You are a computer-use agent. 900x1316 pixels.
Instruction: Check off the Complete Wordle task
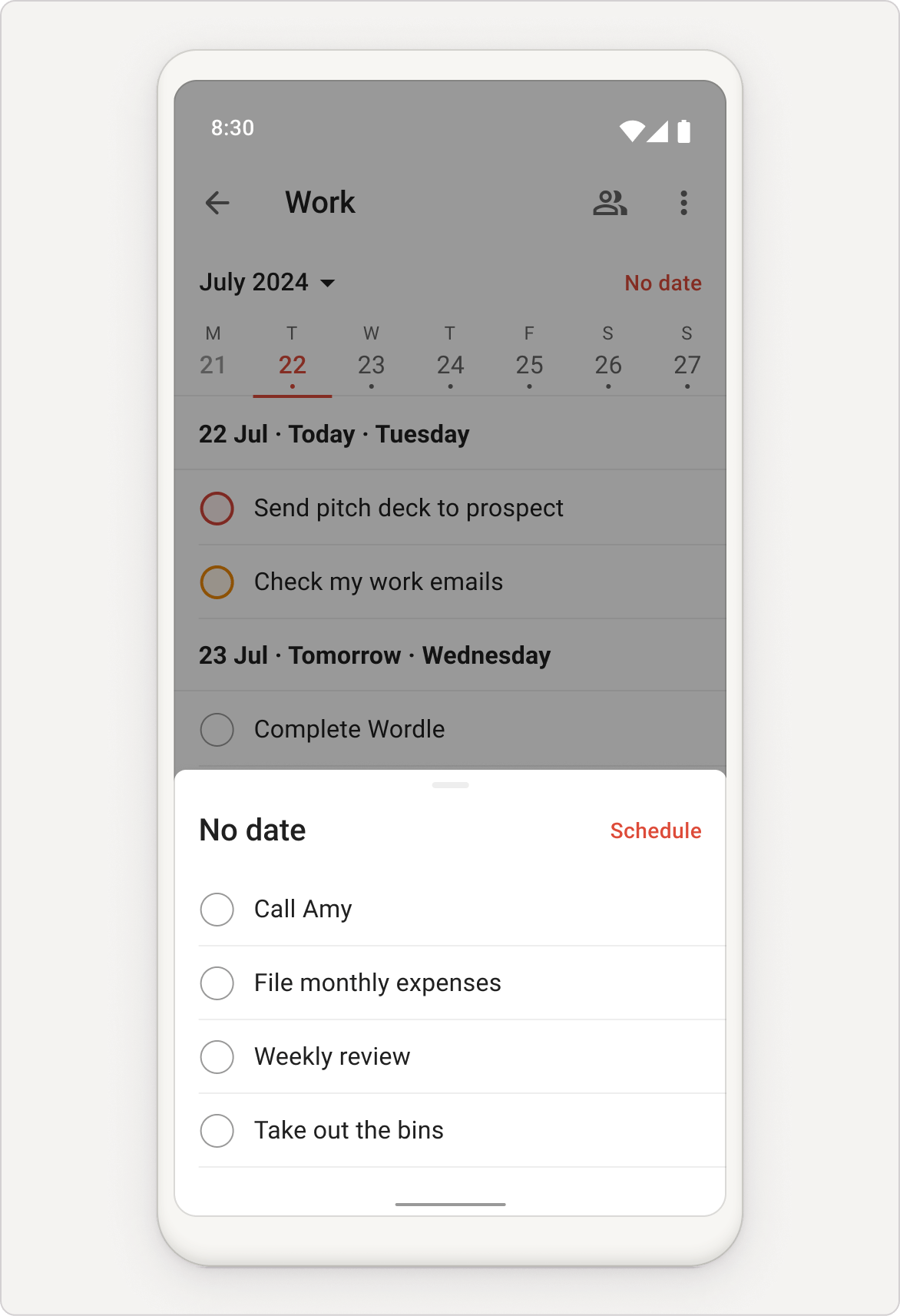pyautogui.click(x=217, y=730)
